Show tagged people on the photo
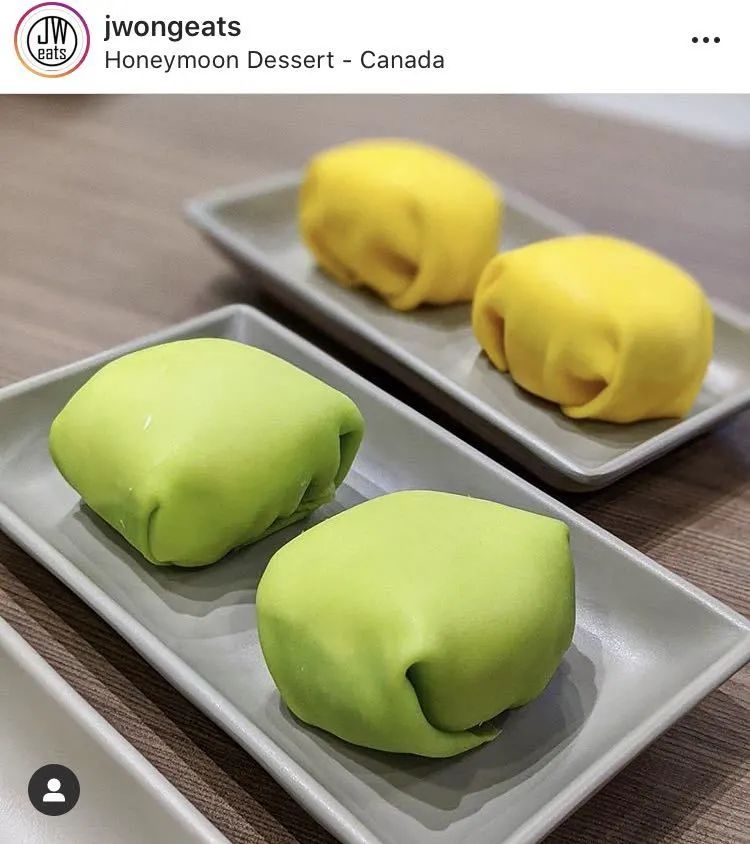 point(54,790)
